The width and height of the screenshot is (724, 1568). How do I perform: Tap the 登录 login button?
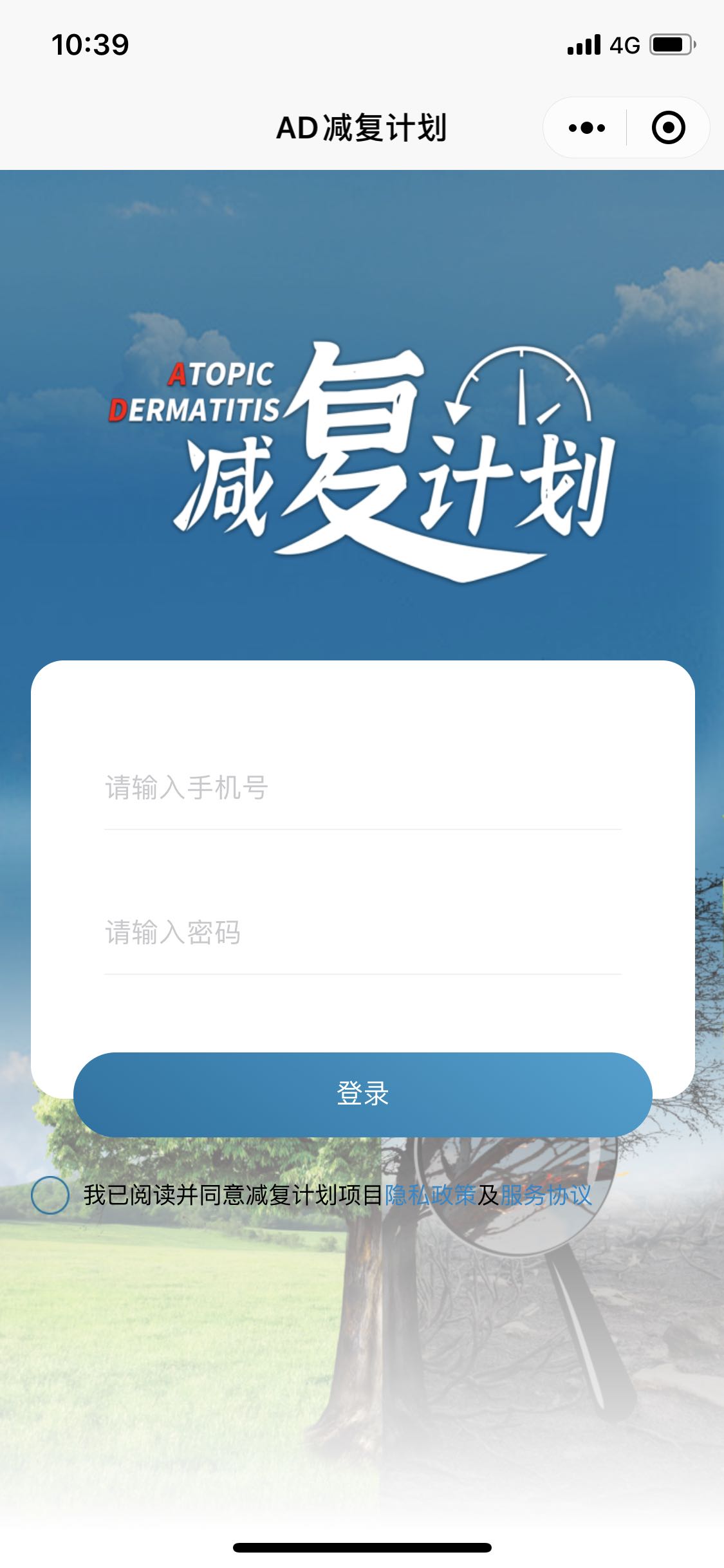362,1094
